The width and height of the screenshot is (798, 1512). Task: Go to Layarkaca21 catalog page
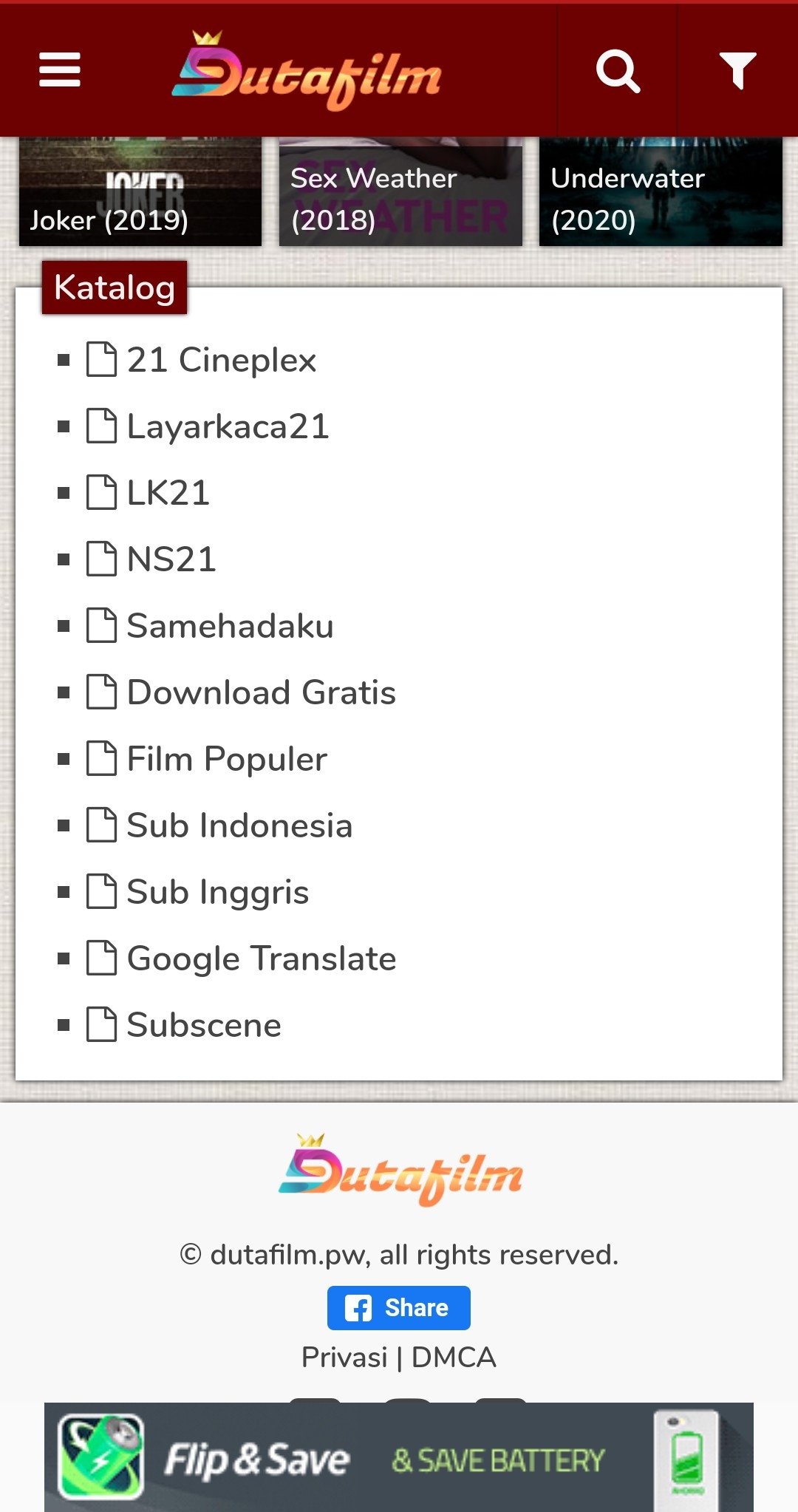[x=228, y=426]
